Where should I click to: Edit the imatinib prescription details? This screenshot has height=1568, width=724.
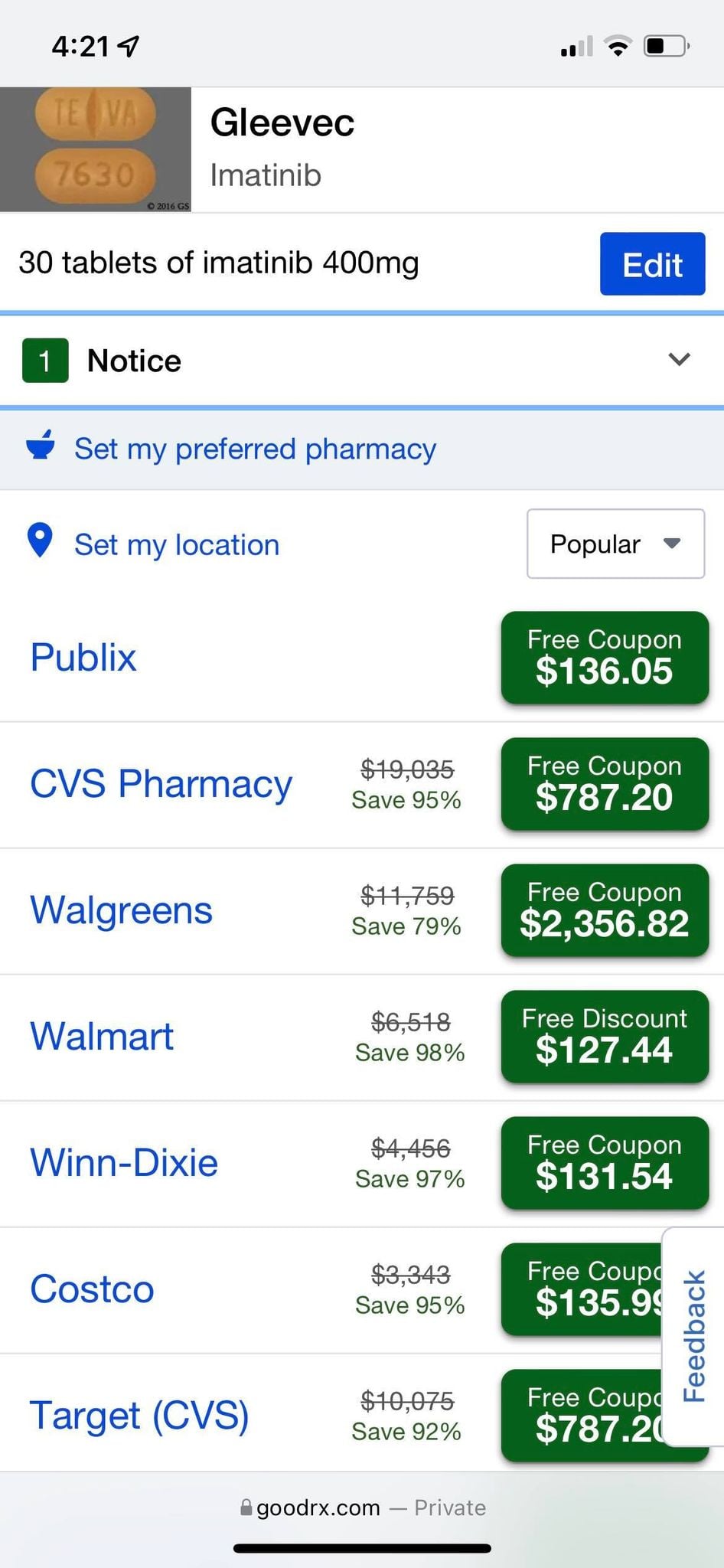[652, 263]
